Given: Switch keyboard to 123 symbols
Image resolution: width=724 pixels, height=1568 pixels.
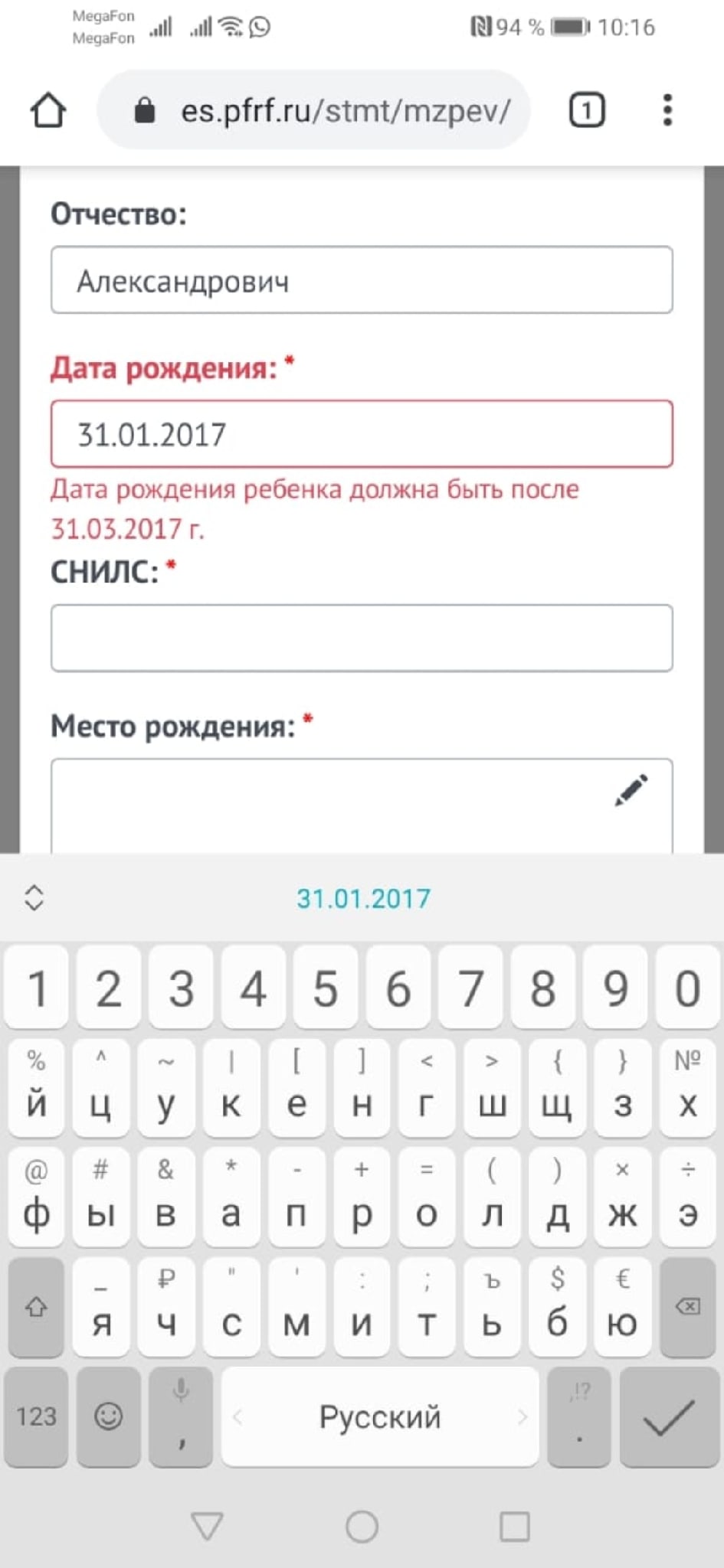Looking at the screenshot, I should [36, 1416].
